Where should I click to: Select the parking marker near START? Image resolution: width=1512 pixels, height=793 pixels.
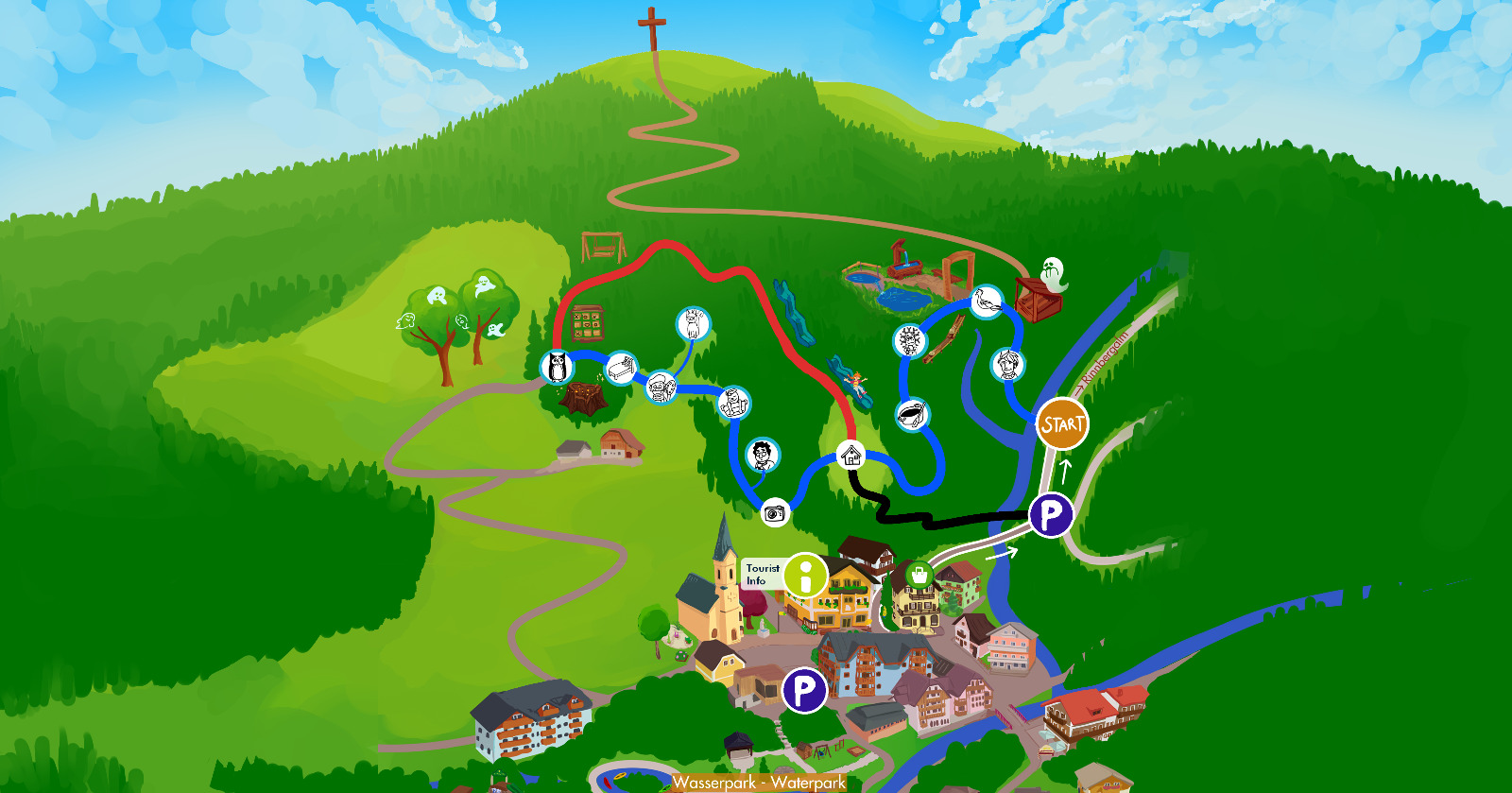(x=1051, y=515)
